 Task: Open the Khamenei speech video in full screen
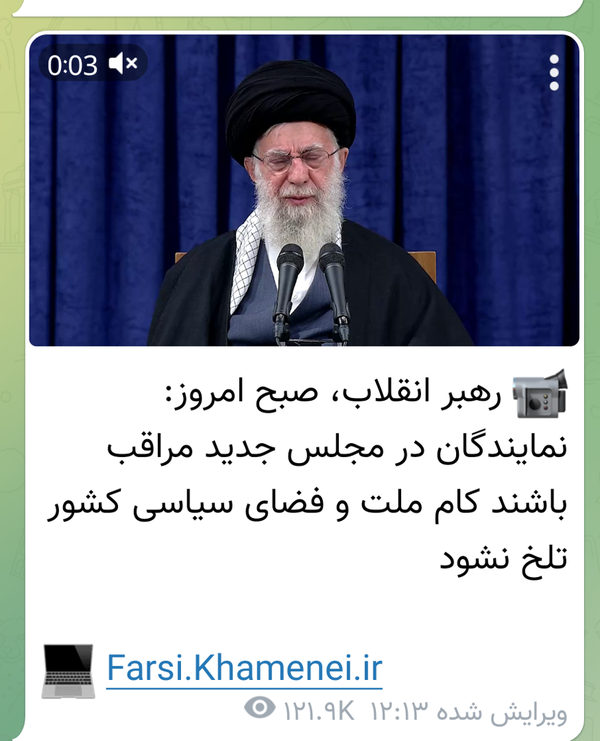point(304,190)
